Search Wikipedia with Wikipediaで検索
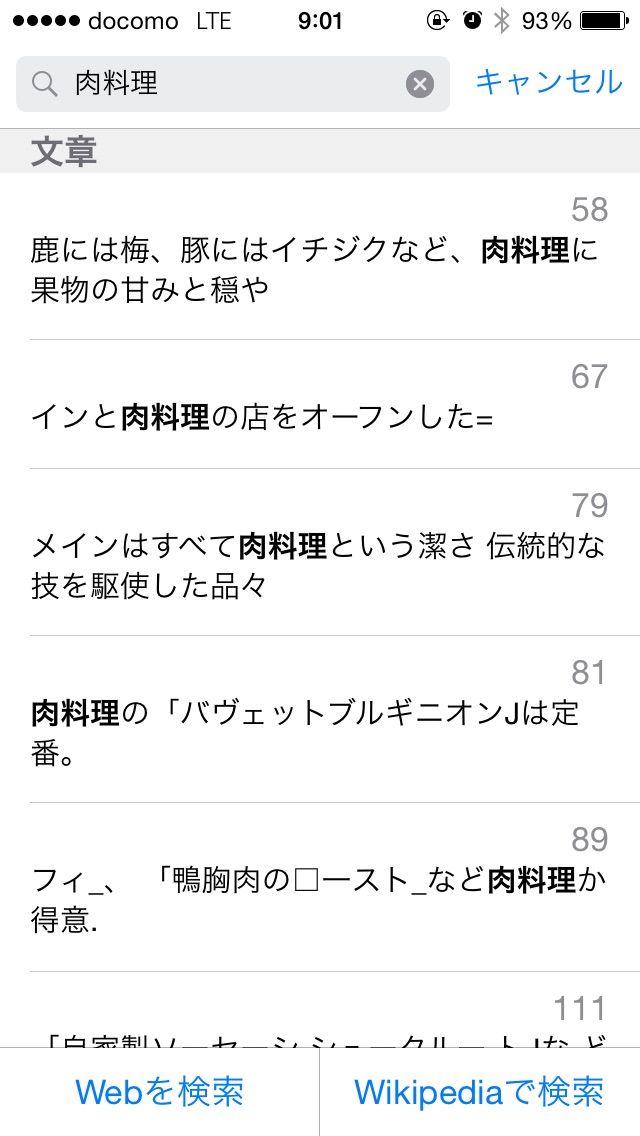Image resolution: width=640 pixels, height=1136 pixels. click(x=480, y=1091)
